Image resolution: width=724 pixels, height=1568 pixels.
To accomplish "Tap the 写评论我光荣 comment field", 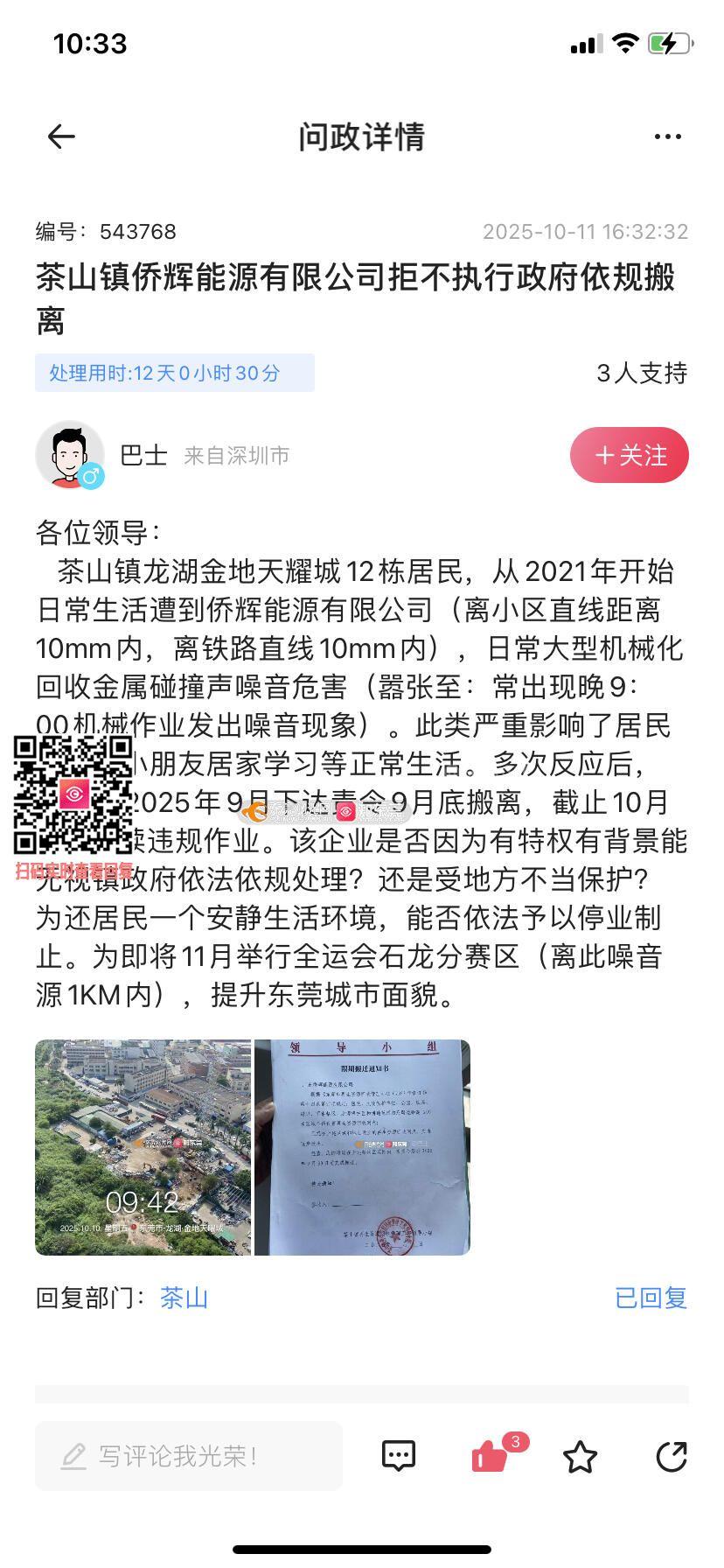I will 189,1456.
